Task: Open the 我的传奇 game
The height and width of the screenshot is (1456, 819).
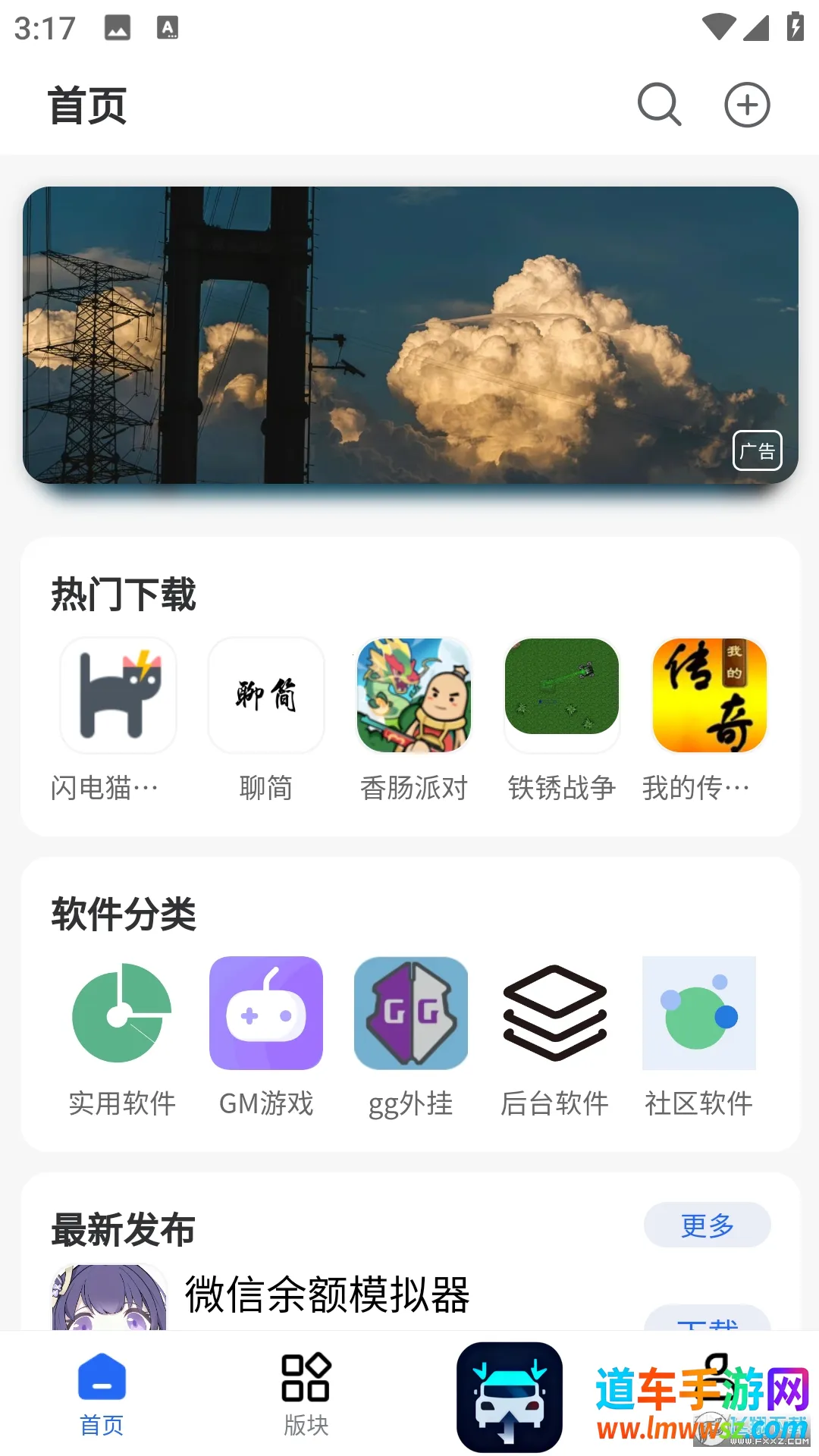Action: click(710, 695)
